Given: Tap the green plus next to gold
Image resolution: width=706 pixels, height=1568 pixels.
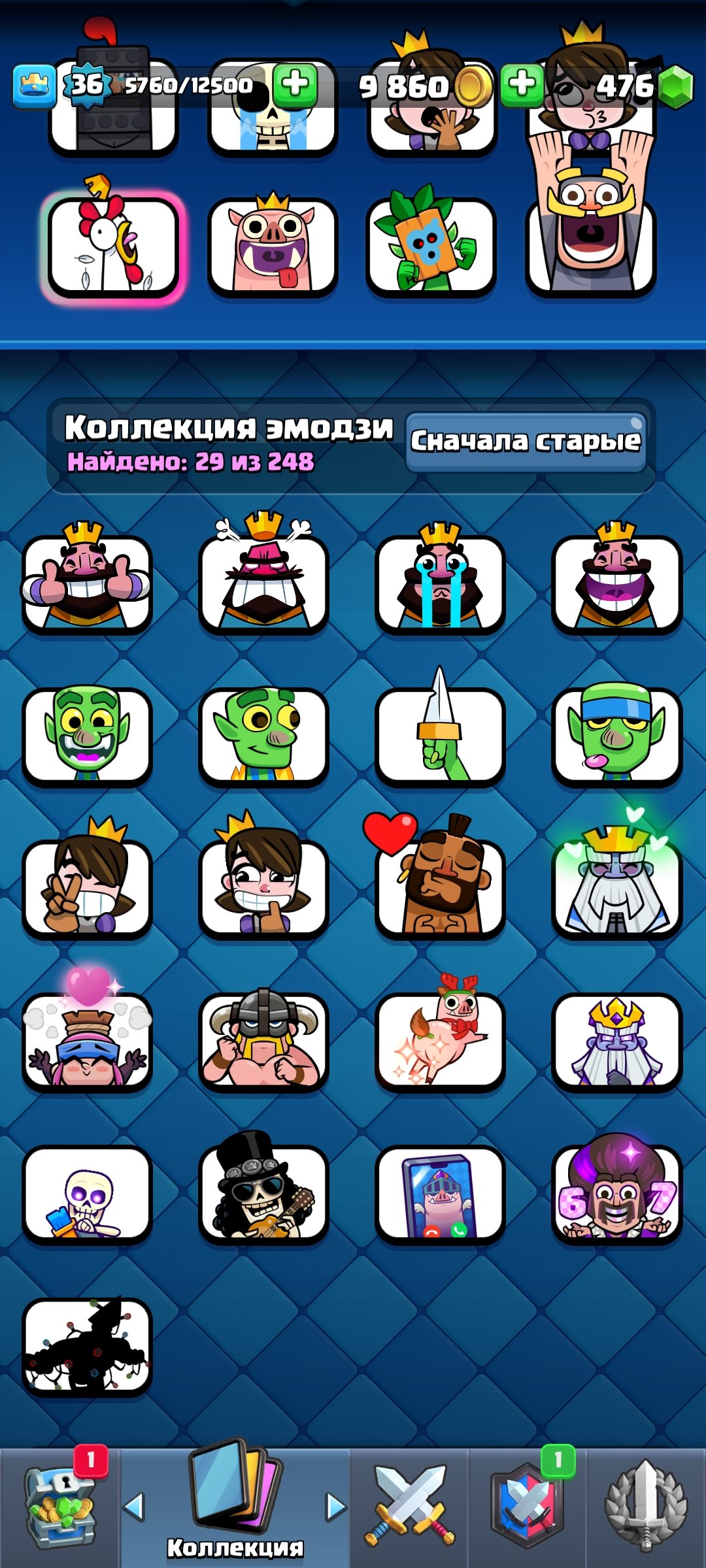Looking at the screenshot, I should coord(521,84).
